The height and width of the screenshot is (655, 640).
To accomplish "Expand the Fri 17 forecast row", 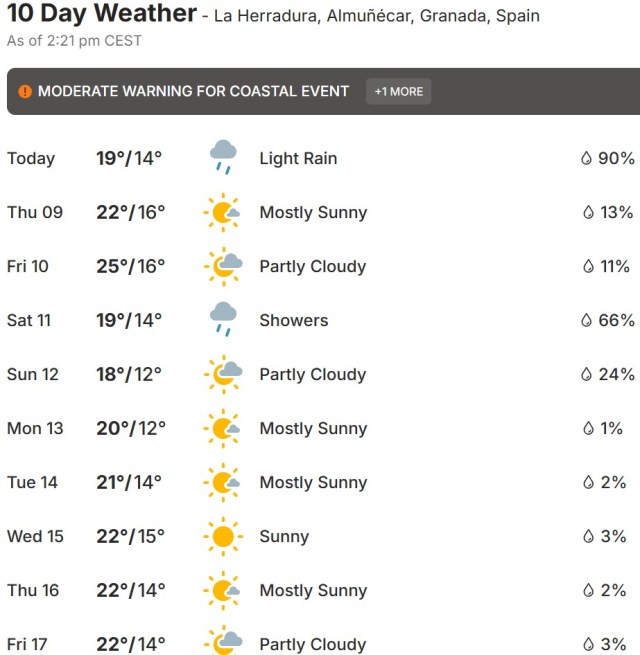I will tap(320, 642).
